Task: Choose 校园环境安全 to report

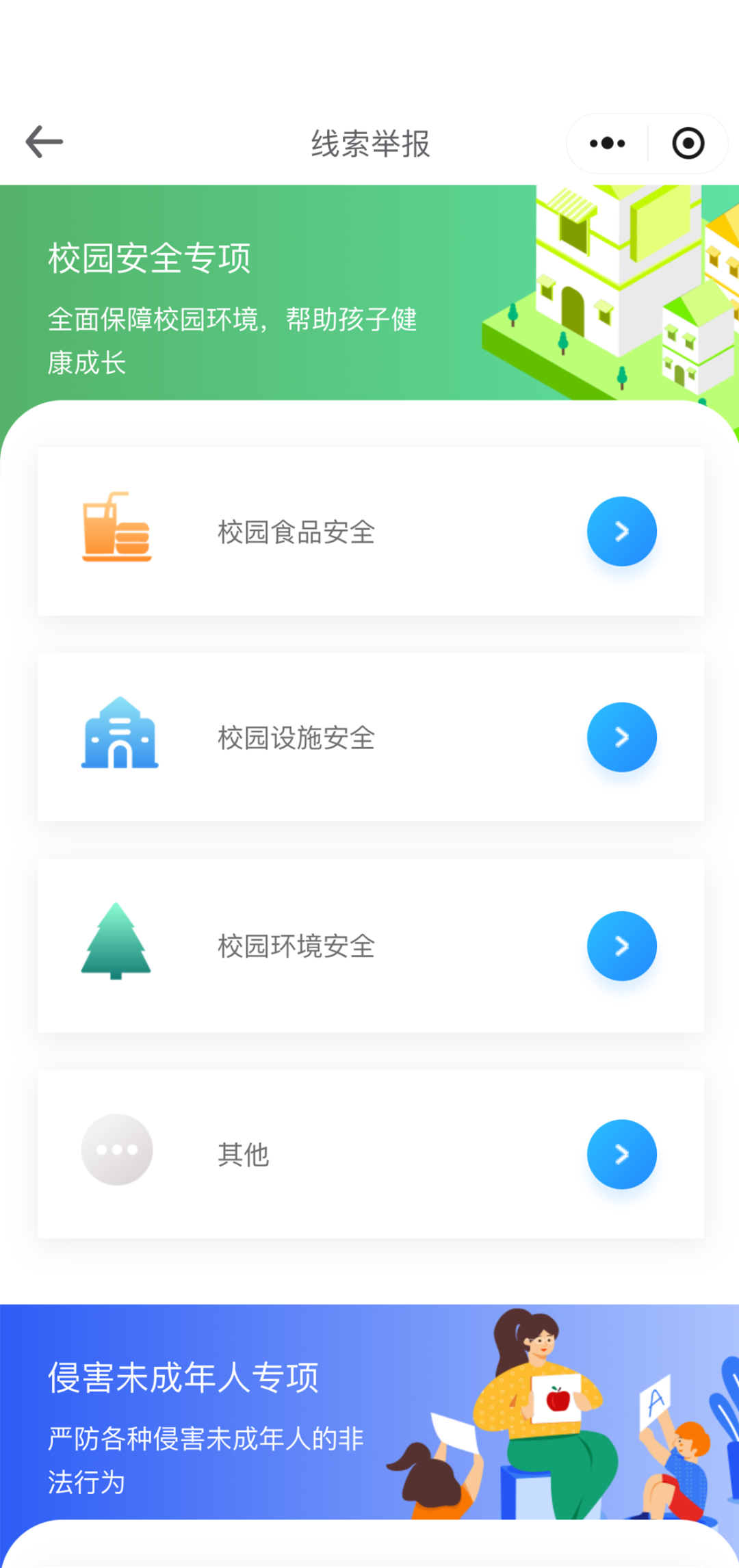Action: coord(621,946)
